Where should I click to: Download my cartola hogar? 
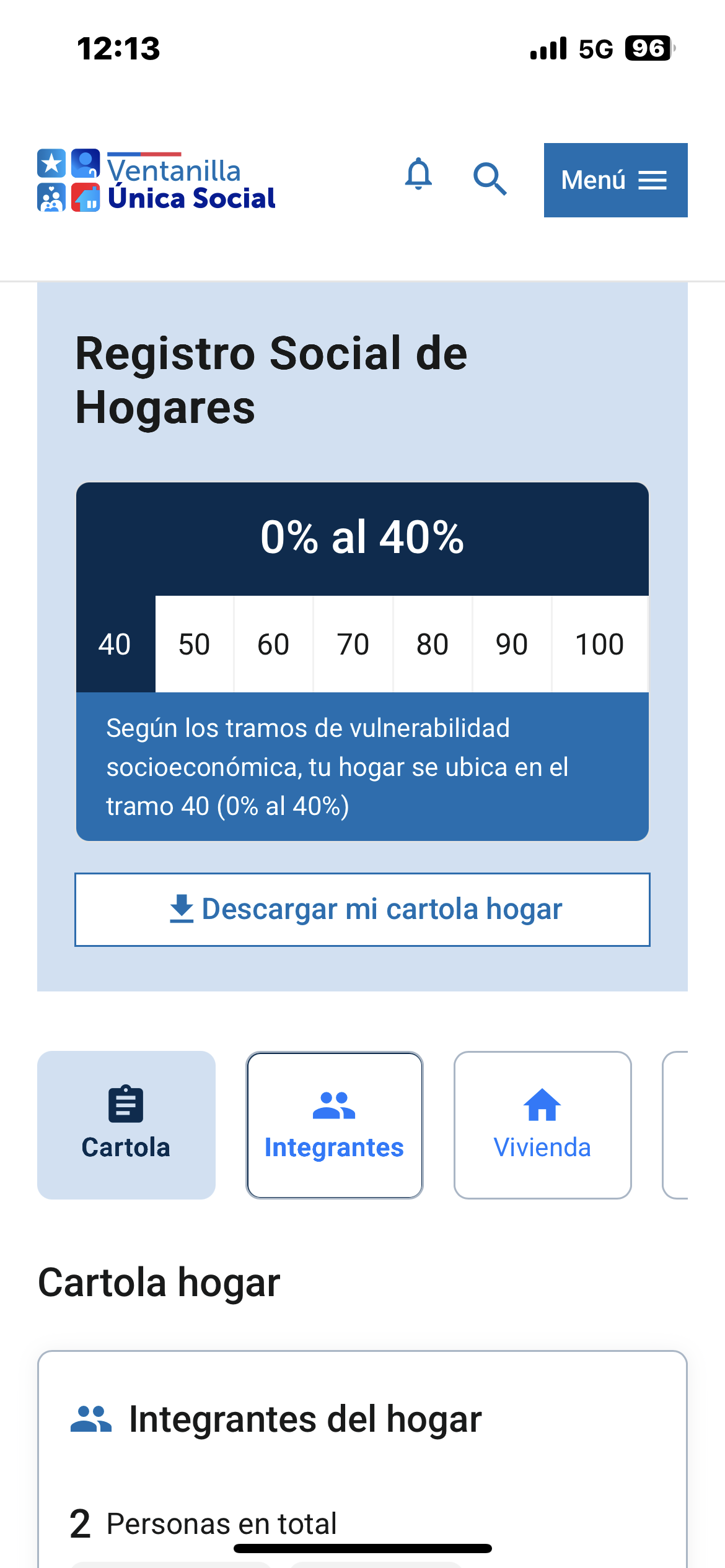pos(362,910)
